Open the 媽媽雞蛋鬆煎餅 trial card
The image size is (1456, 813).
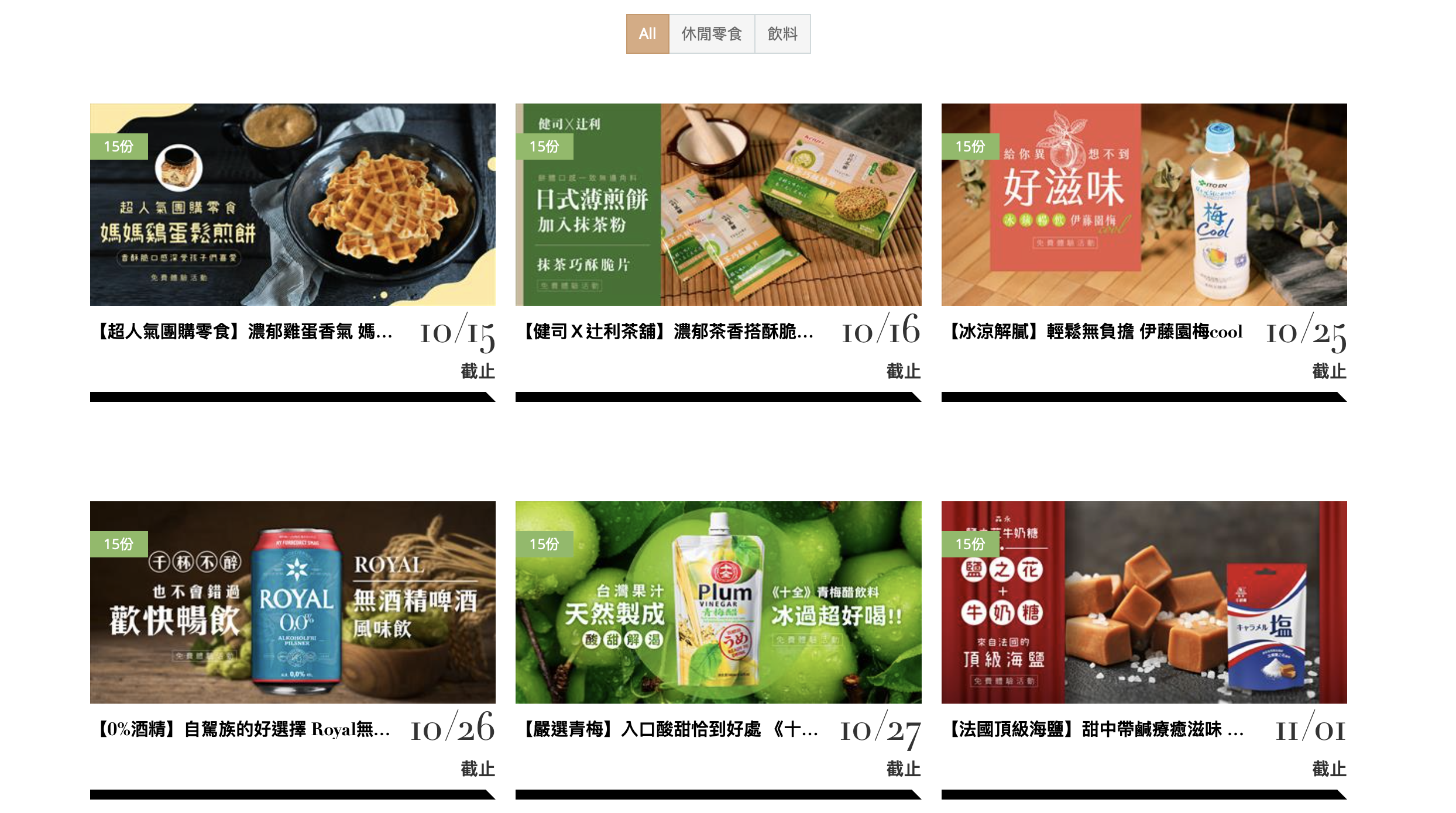[293, 205]
